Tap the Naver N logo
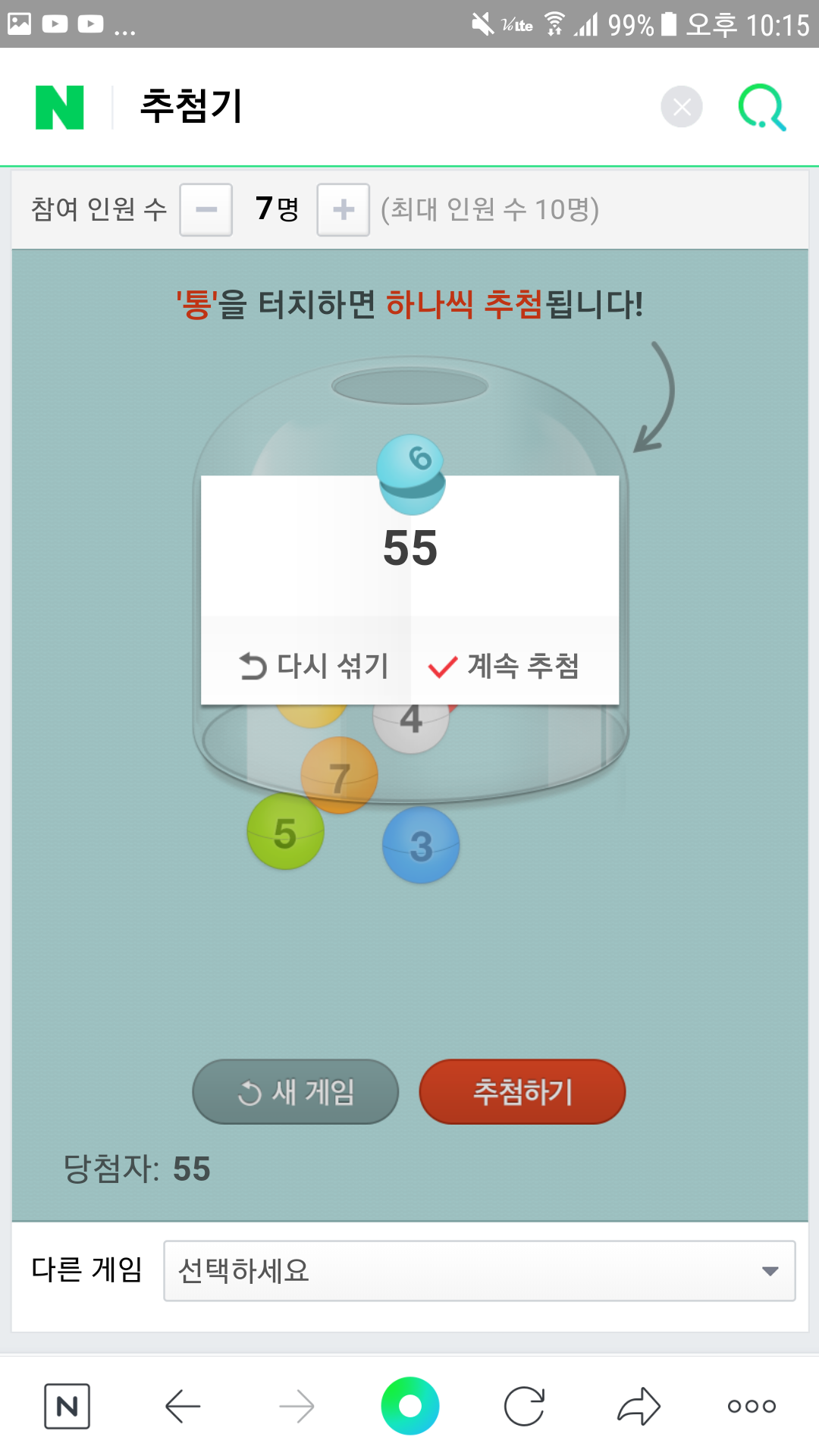819x1456 pixels. [x=60, y=107]
